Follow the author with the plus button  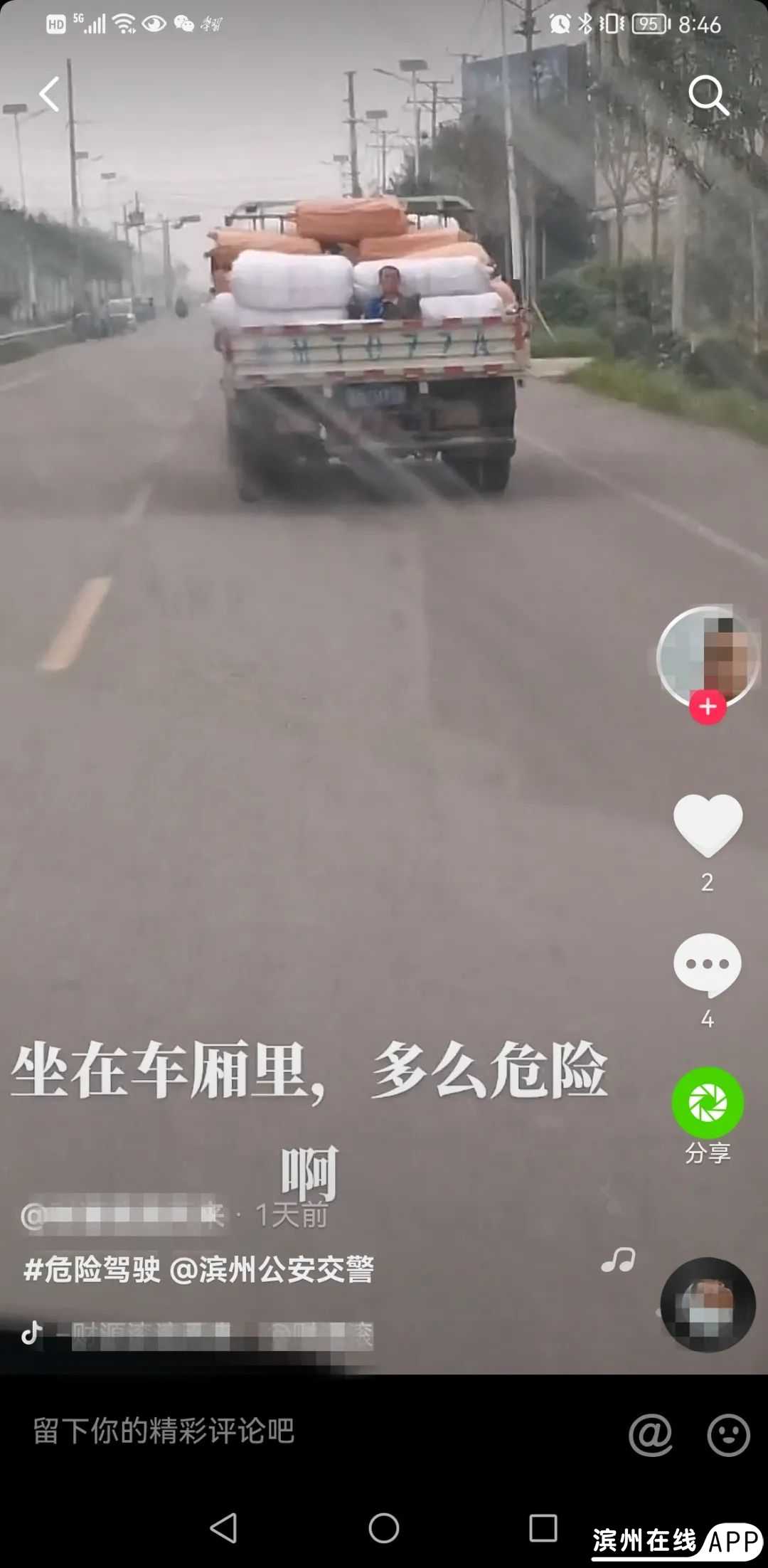[x=708, y=707]
